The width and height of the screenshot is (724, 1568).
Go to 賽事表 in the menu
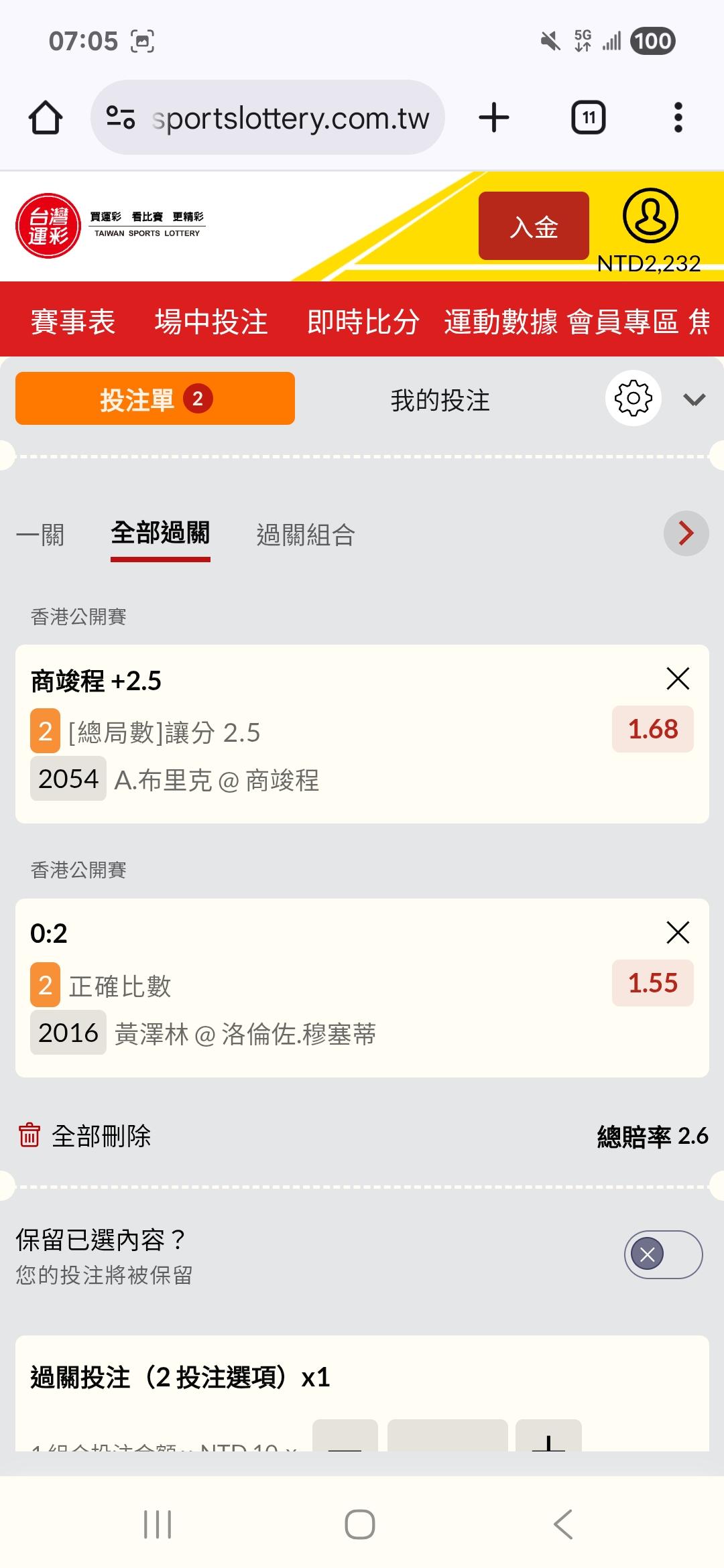[x=73, y=322]
